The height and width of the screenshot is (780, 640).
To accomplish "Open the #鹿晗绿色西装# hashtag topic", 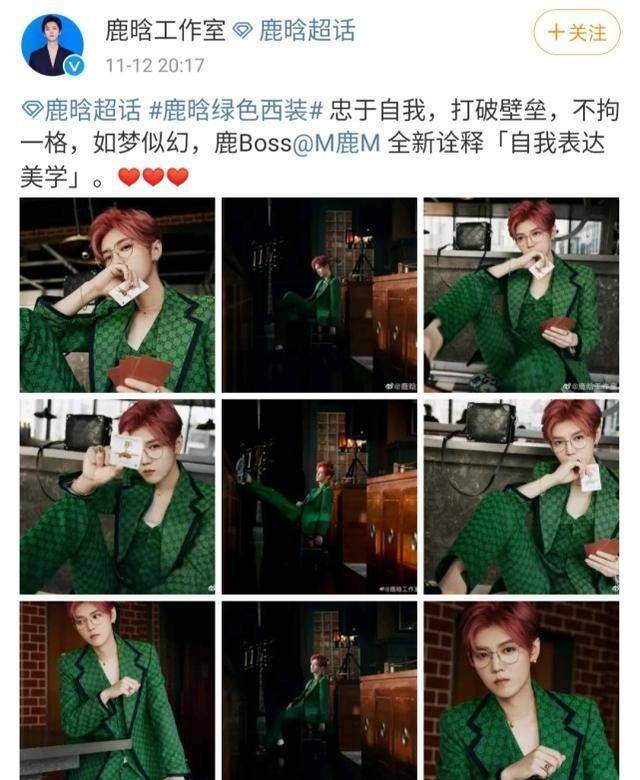I will (235, 108).
